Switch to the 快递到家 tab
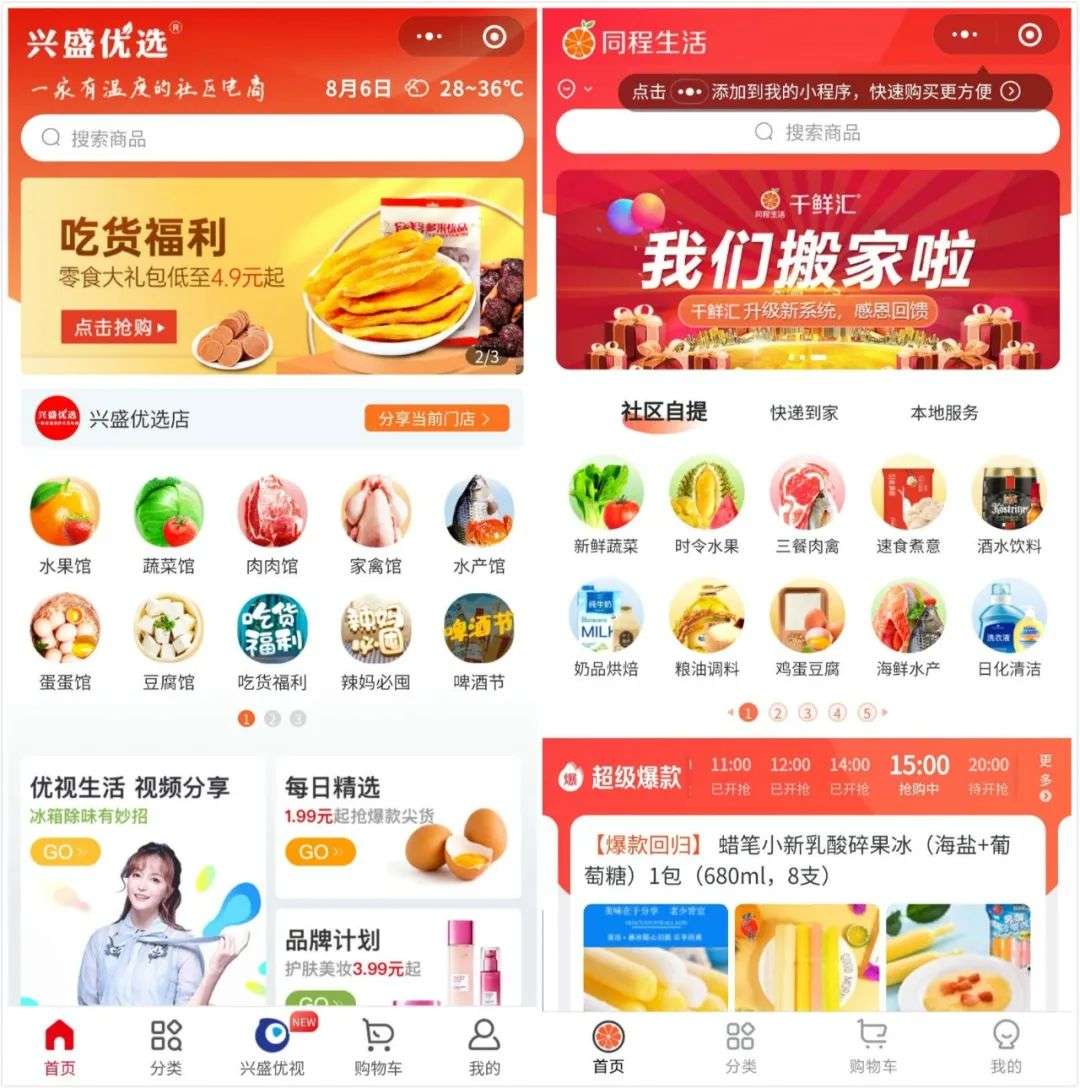This screenshot has height=1088, width=1080. coord(804,413)
